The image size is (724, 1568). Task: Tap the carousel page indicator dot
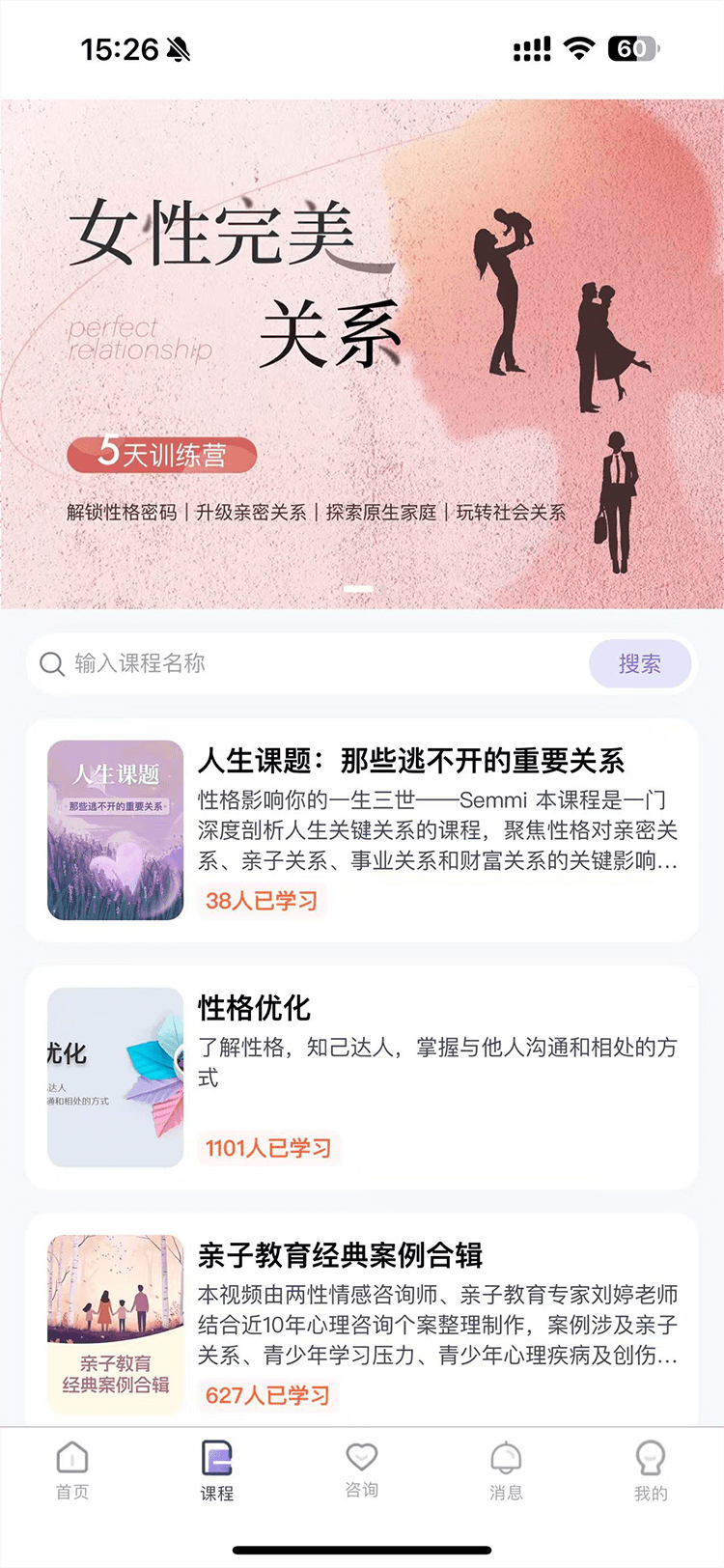coord(358,587)
